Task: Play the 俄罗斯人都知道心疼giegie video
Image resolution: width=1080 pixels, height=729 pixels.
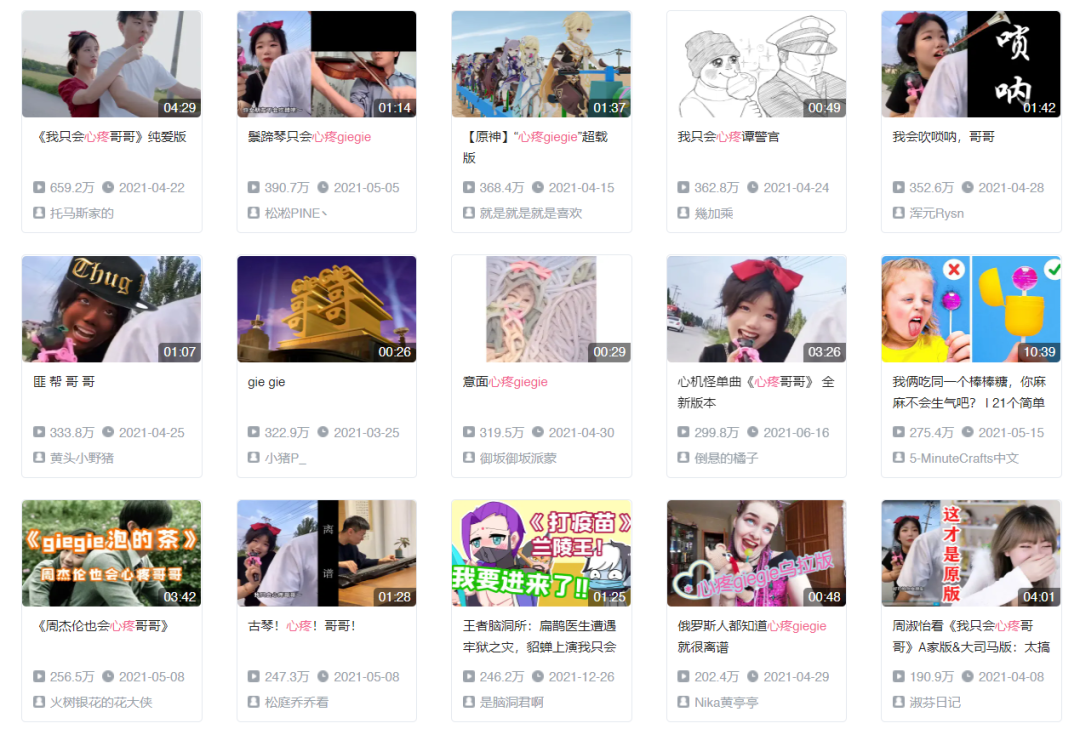Action: coord(756,553)
